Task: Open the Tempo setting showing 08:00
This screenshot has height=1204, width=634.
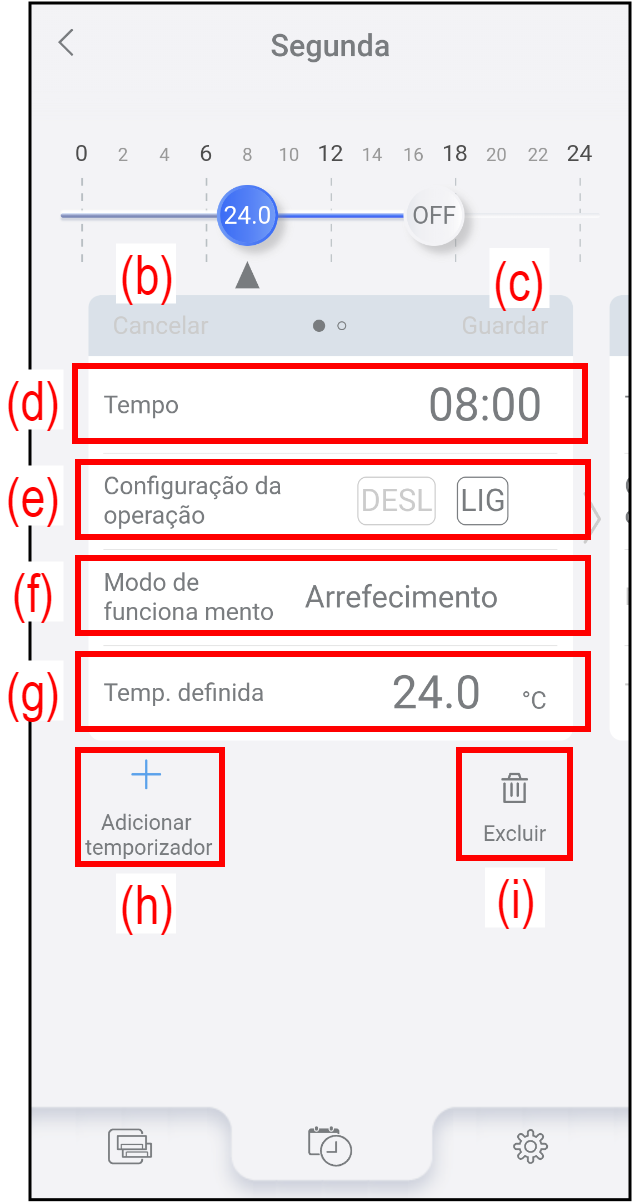Action: pyautogui.click(x=329, y=404)
